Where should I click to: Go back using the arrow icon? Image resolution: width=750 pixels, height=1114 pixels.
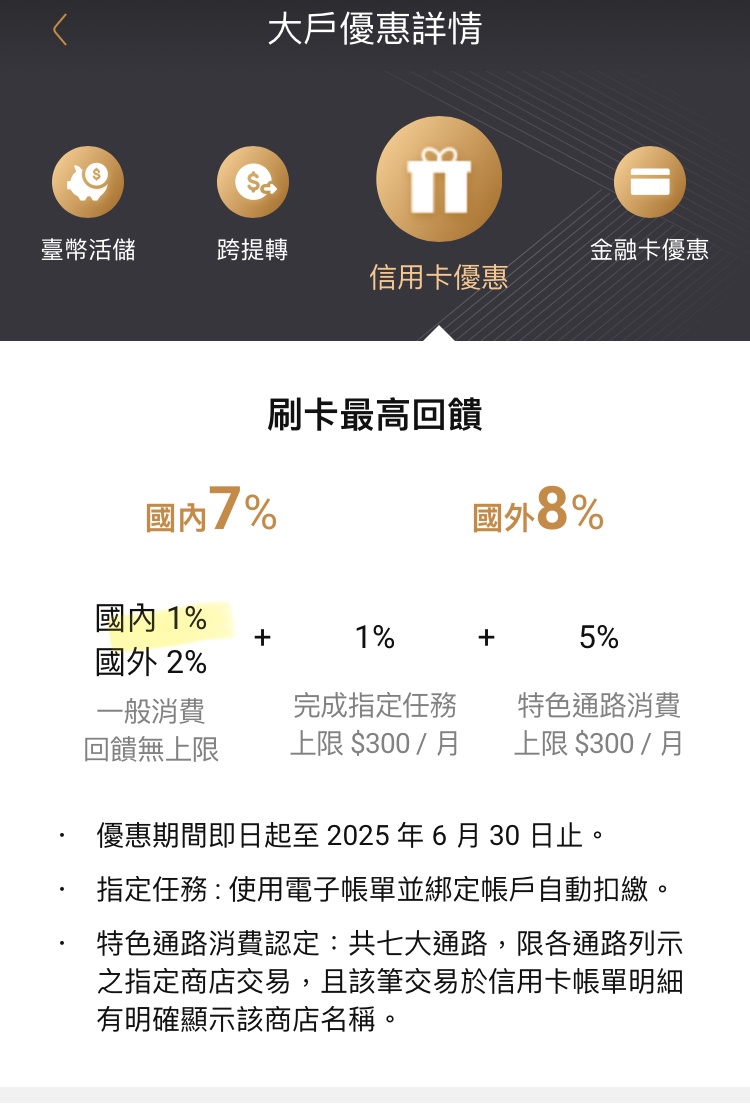click(60, 30)
